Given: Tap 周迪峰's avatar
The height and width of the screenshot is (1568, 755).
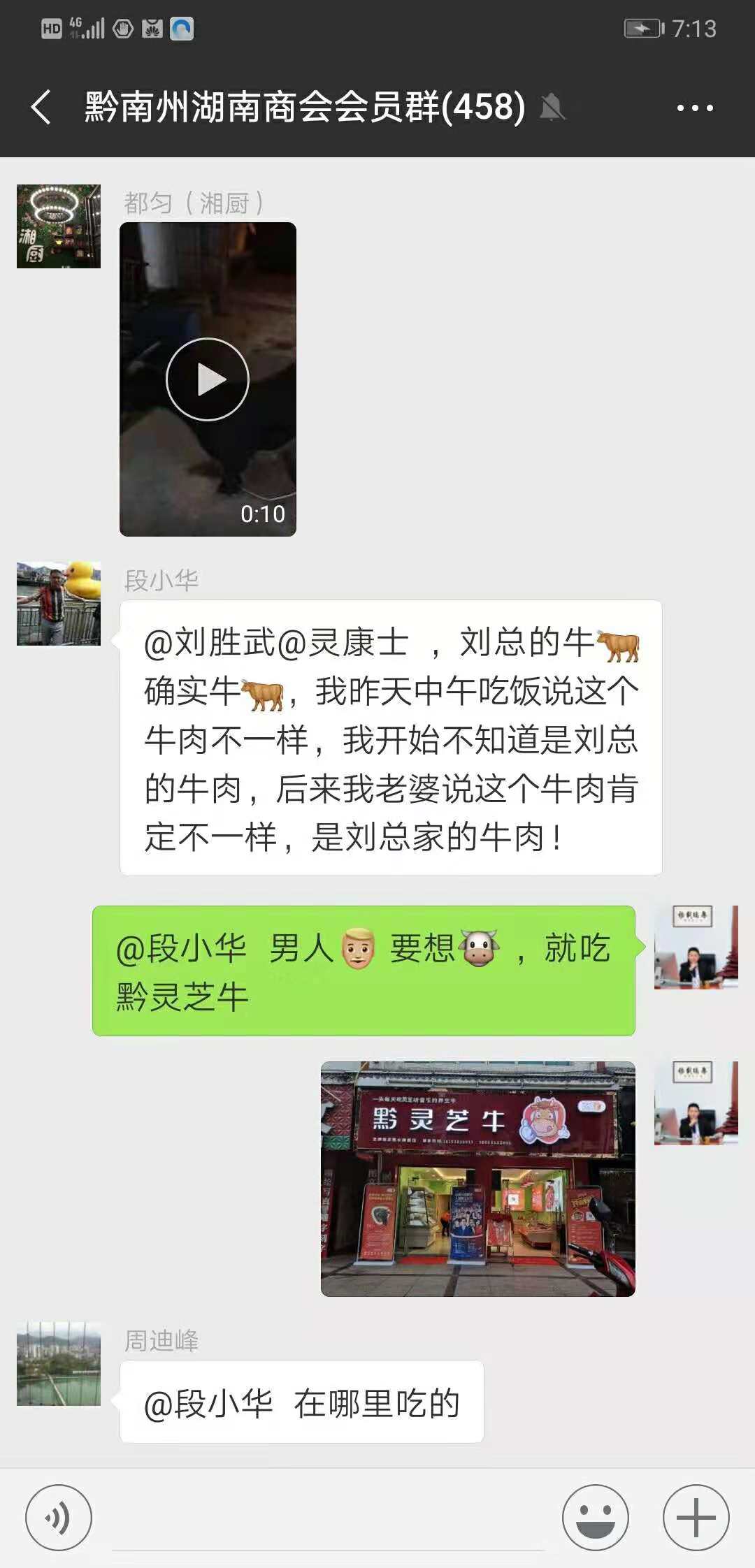Looking at the screenshot, I should pos(59,1363).
